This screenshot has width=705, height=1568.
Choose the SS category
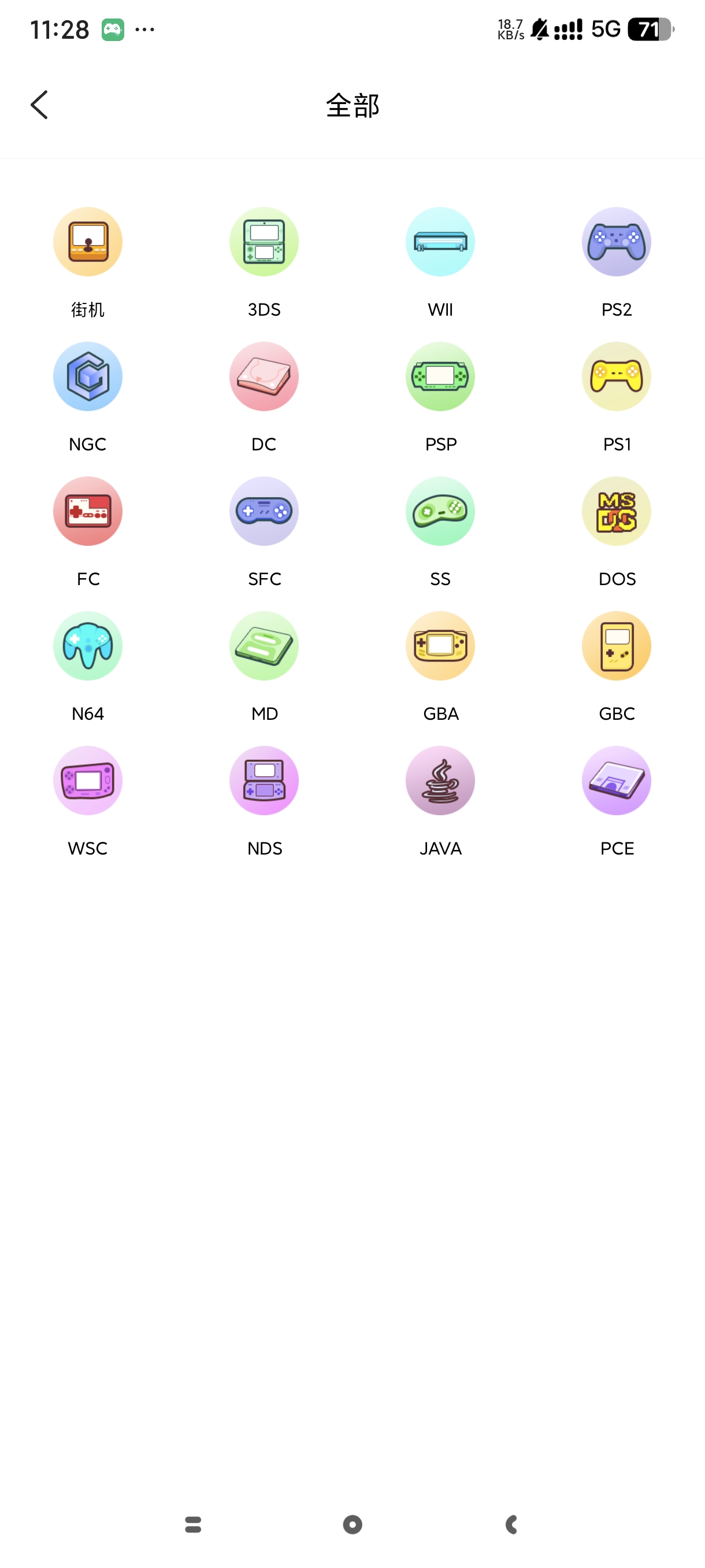coord(440,511)
